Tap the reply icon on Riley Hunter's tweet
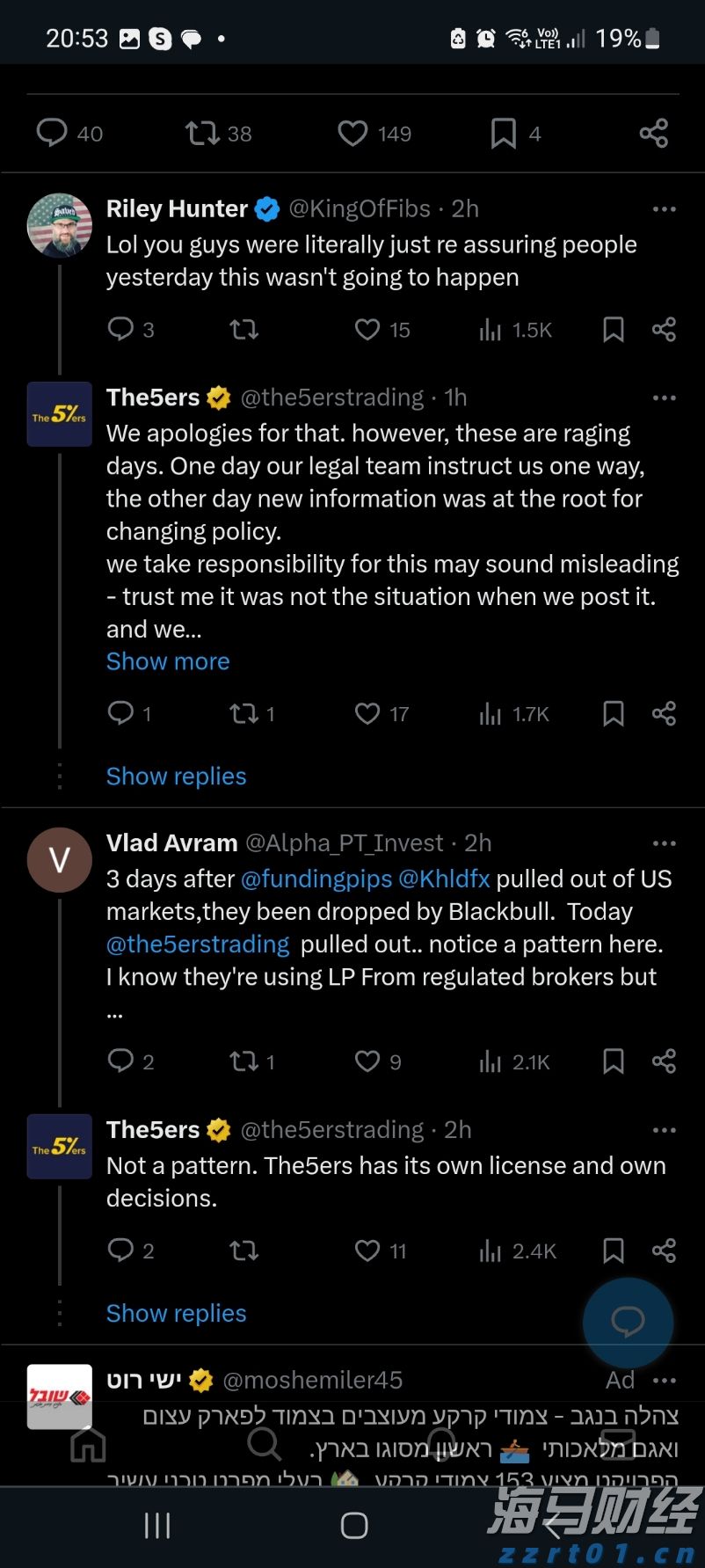This screenshot has height=1568, width=705. click(120, 329)
